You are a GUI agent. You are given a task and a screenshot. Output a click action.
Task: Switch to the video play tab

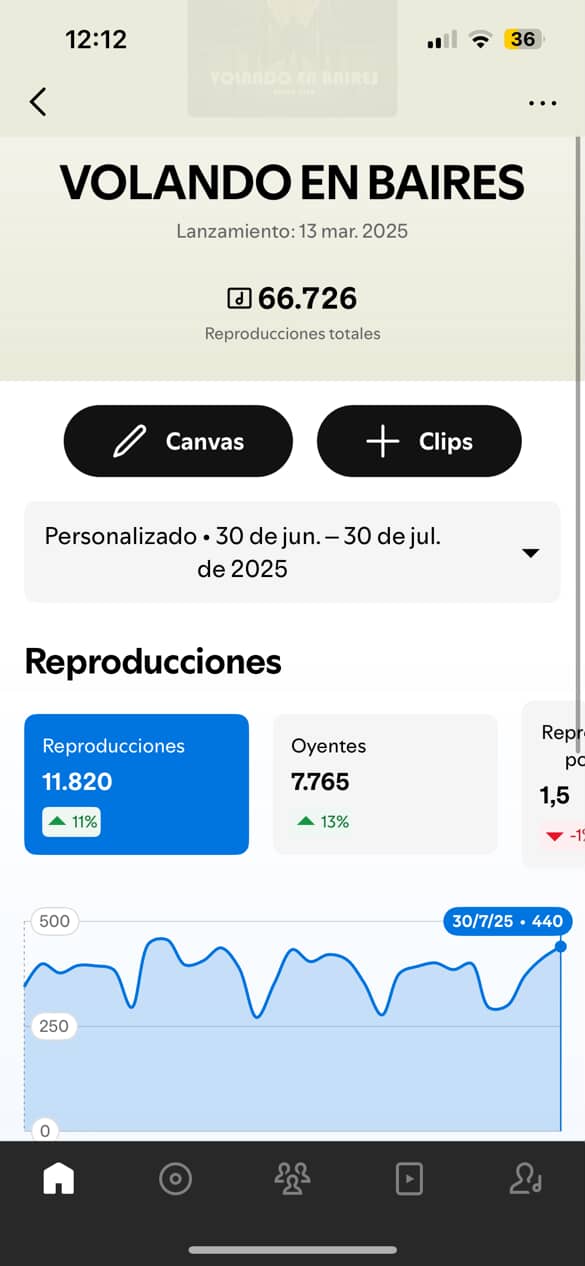409,1179
